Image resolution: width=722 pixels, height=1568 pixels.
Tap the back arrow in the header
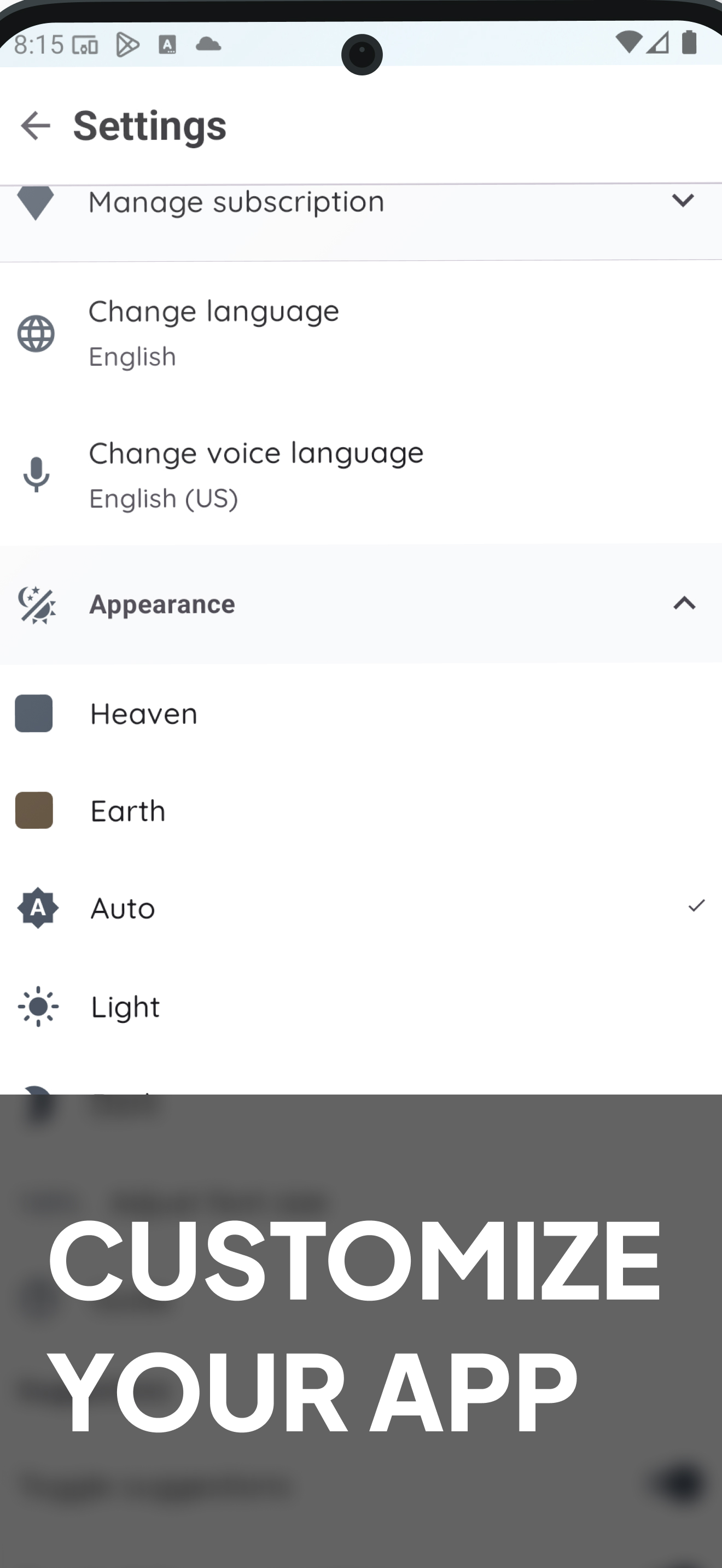[x=34, y=126]
